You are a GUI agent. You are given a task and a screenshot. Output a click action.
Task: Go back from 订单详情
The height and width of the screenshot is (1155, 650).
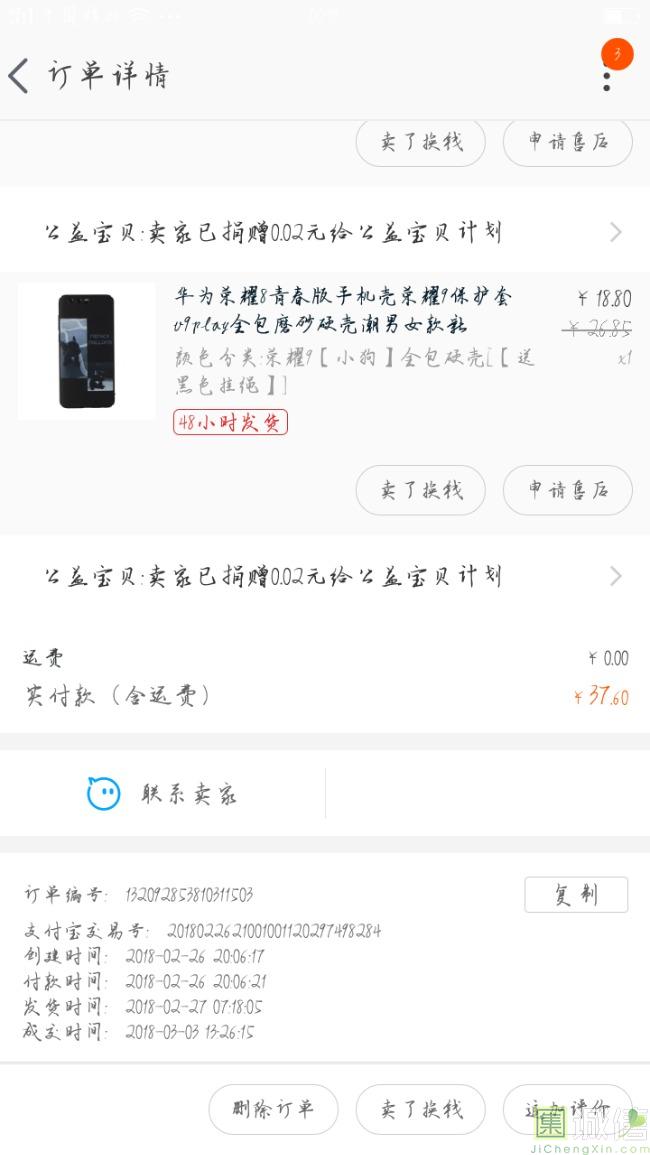(19, 76)
